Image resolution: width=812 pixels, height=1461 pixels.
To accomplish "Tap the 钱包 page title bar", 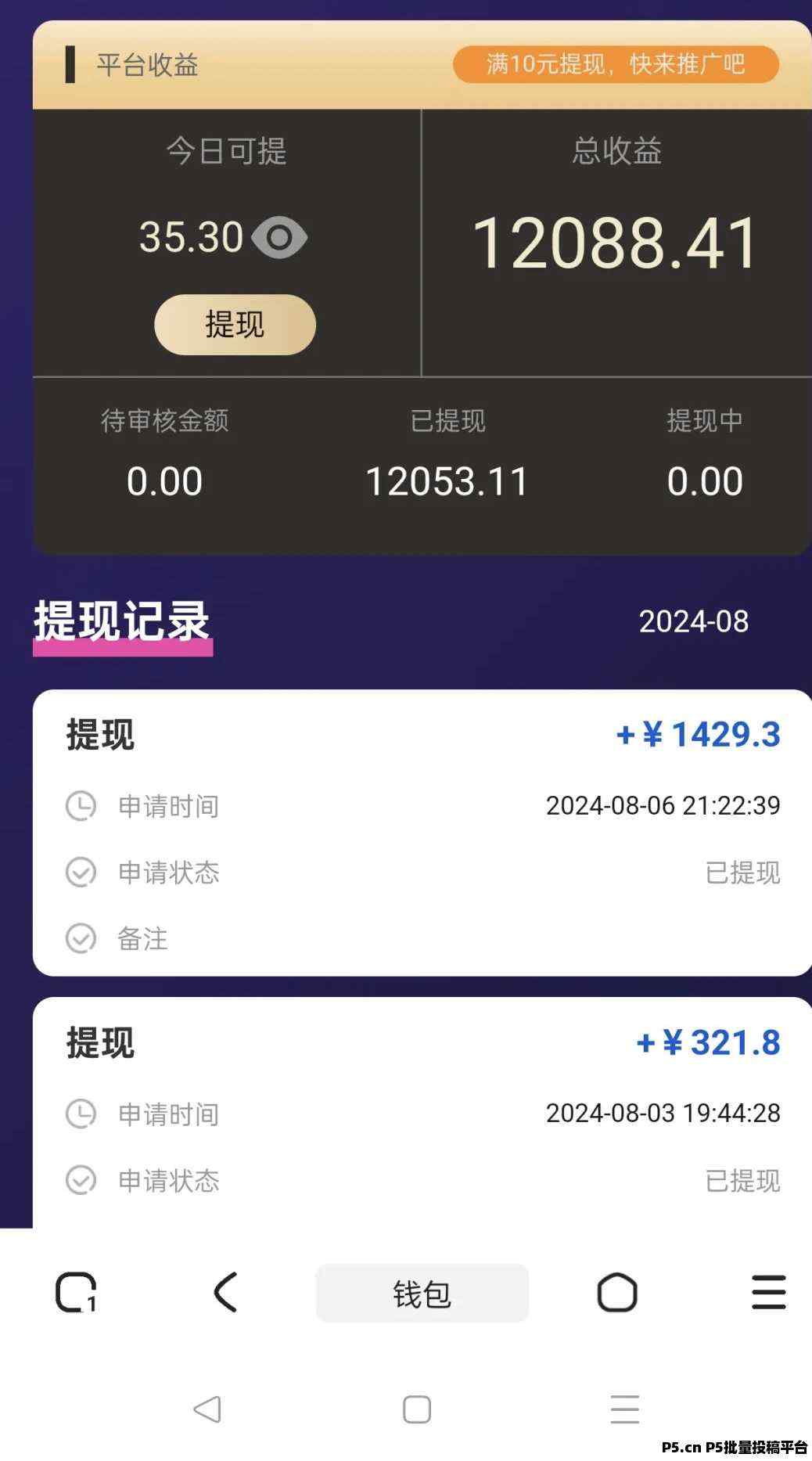I will coord(422,1293).
